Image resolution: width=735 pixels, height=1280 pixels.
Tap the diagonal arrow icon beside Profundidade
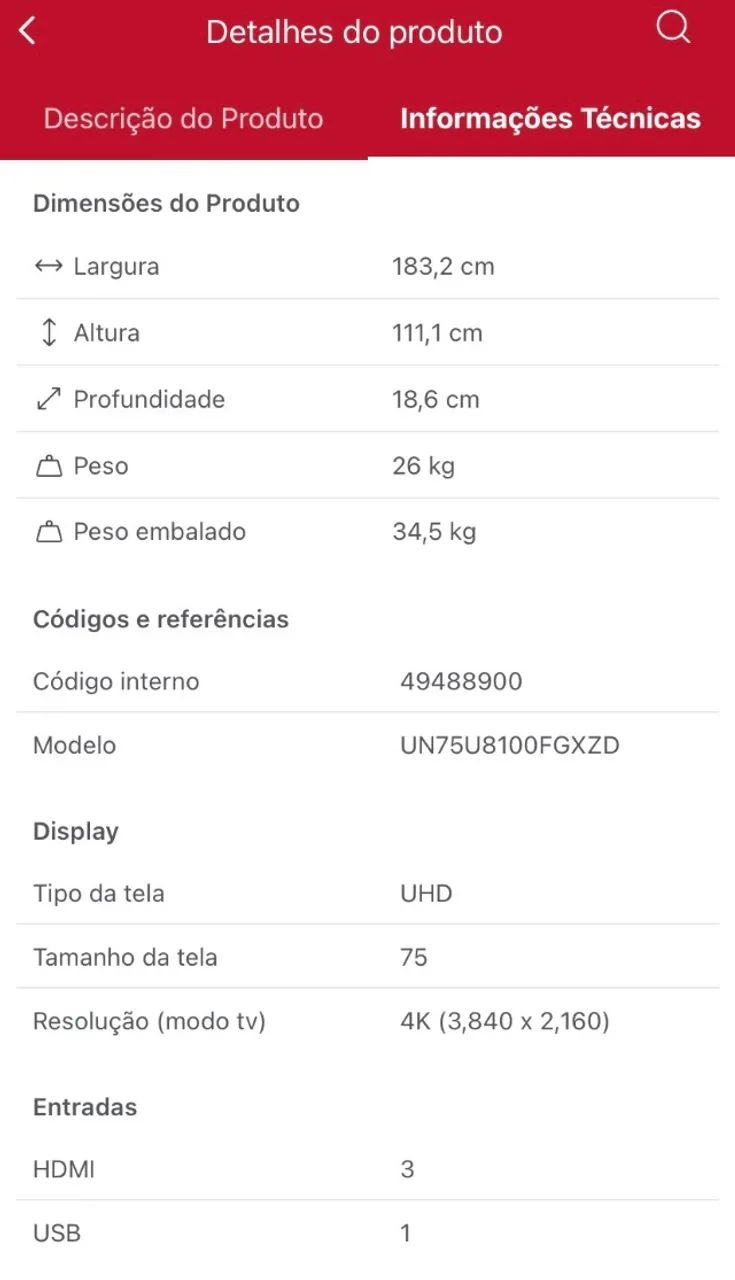click(x=46, y=398)
